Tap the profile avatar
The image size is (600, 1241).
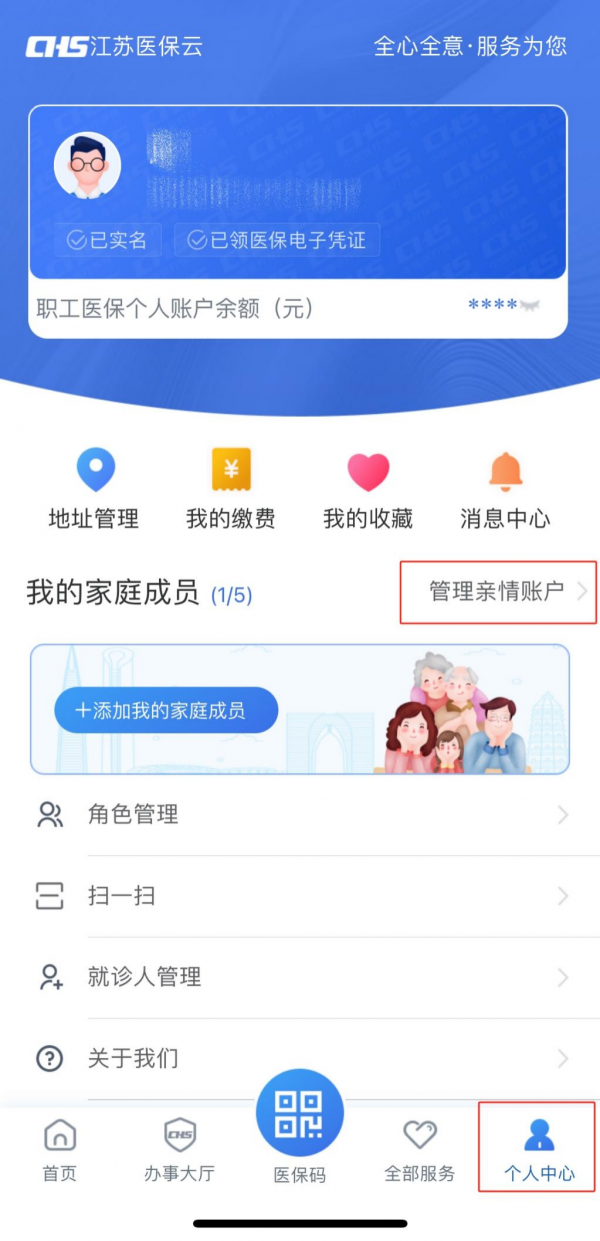87,164
